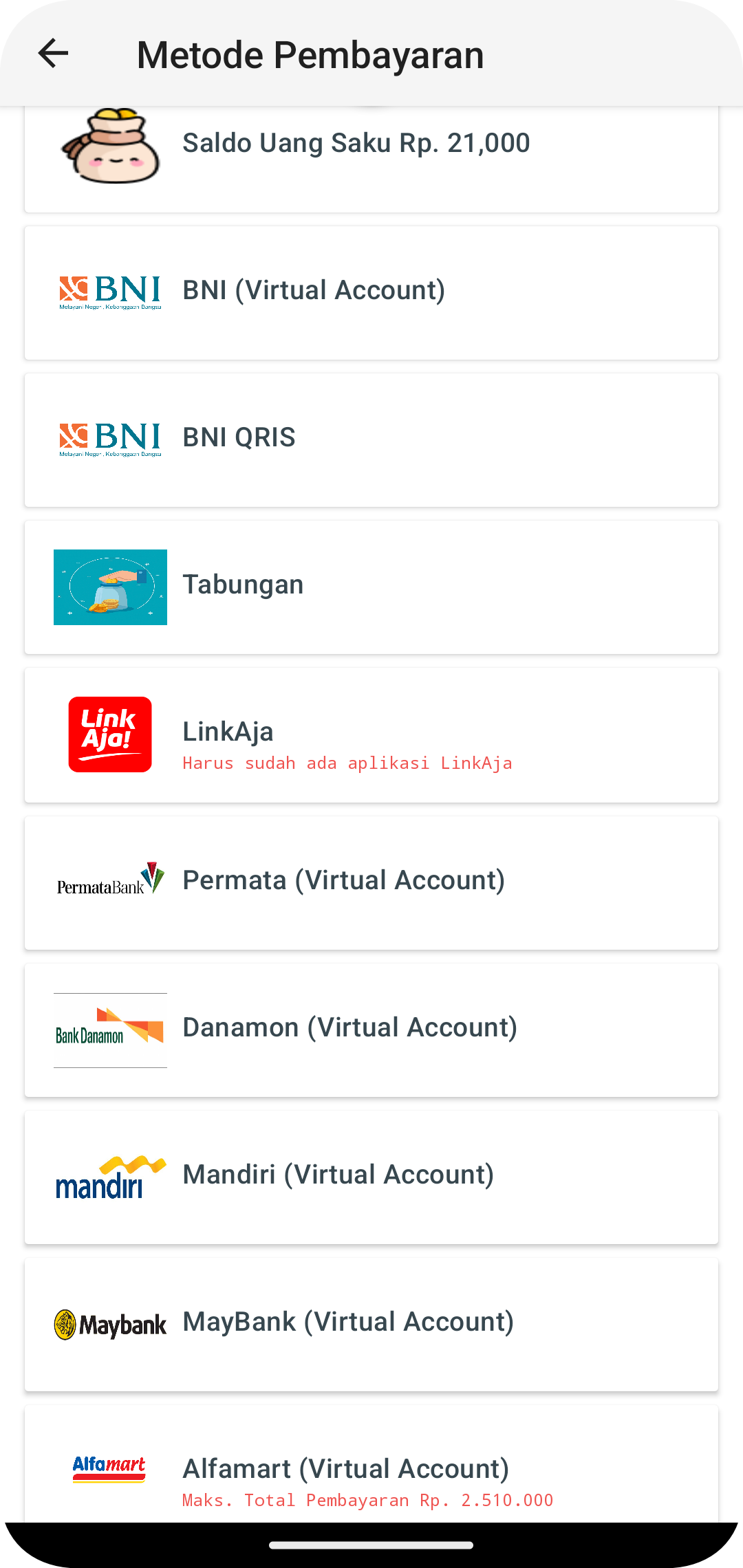Select MayBank (Virtual Account)
This screenshot has height=1568, width=743.
pyautogui.click(x=371, y=1325)
